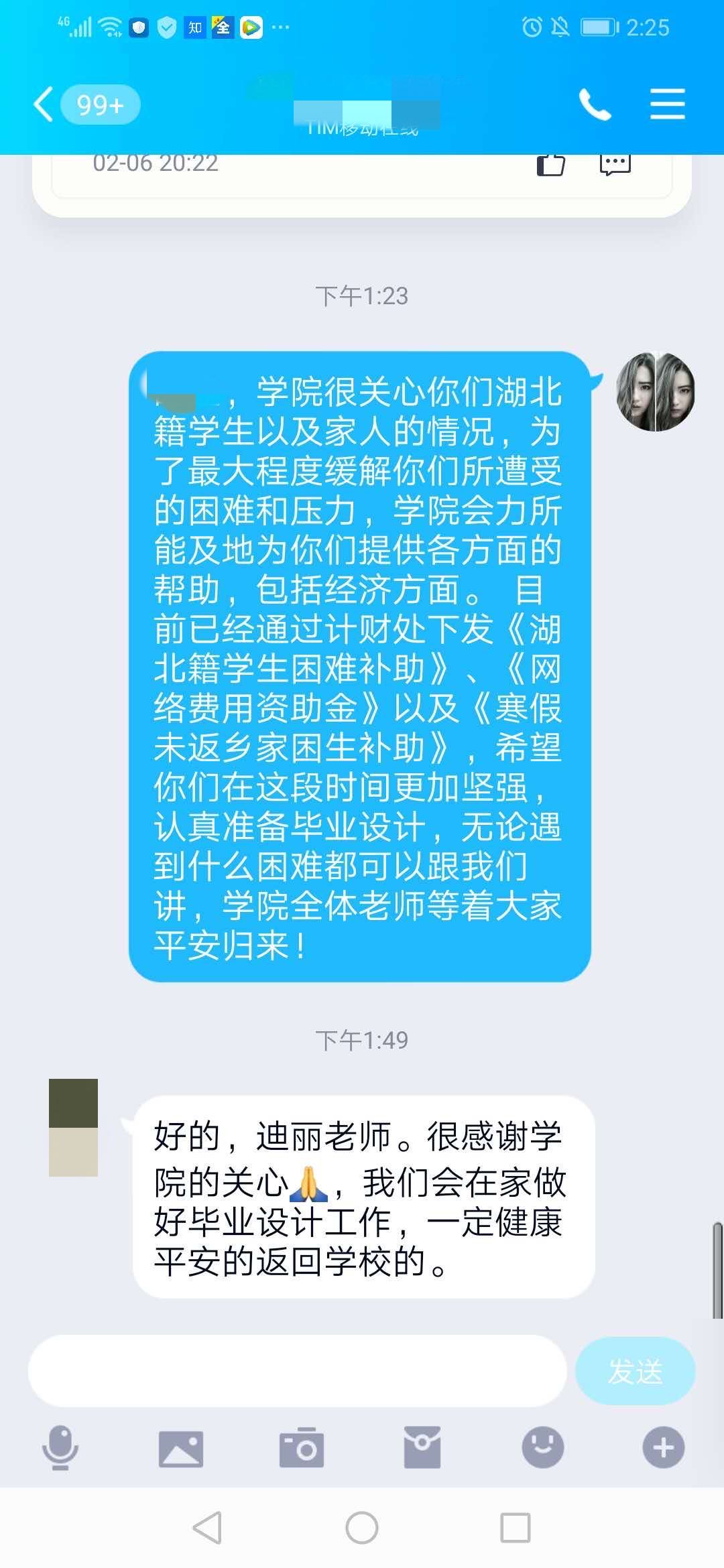Image resolution: width=724 pixels, height=1568 pixels.
Task: Expand more options with the plus icon
Action: click(664, 1448)
